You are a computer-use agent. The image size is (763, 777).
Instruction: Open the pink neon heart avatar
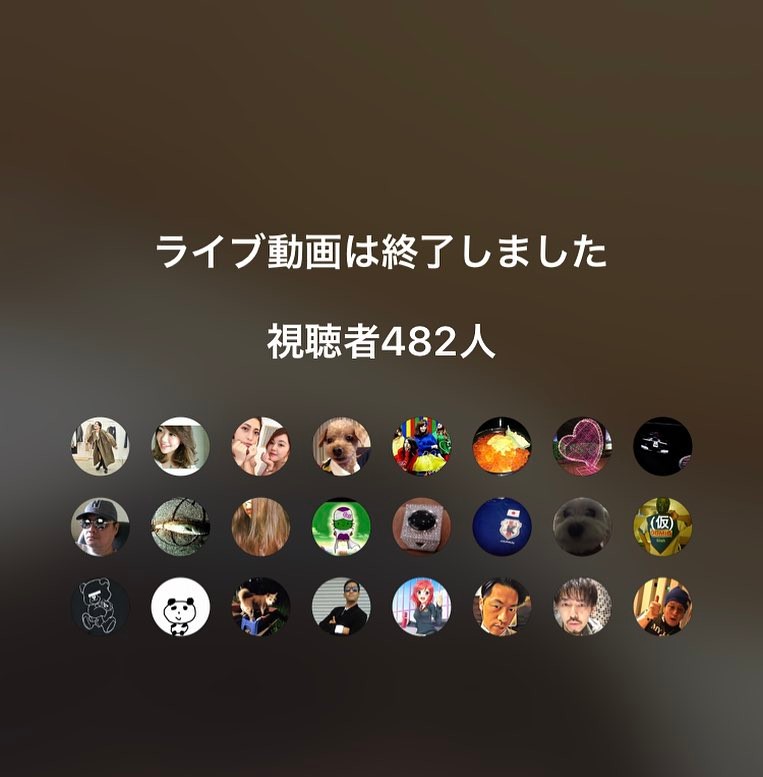click(583, 446)
